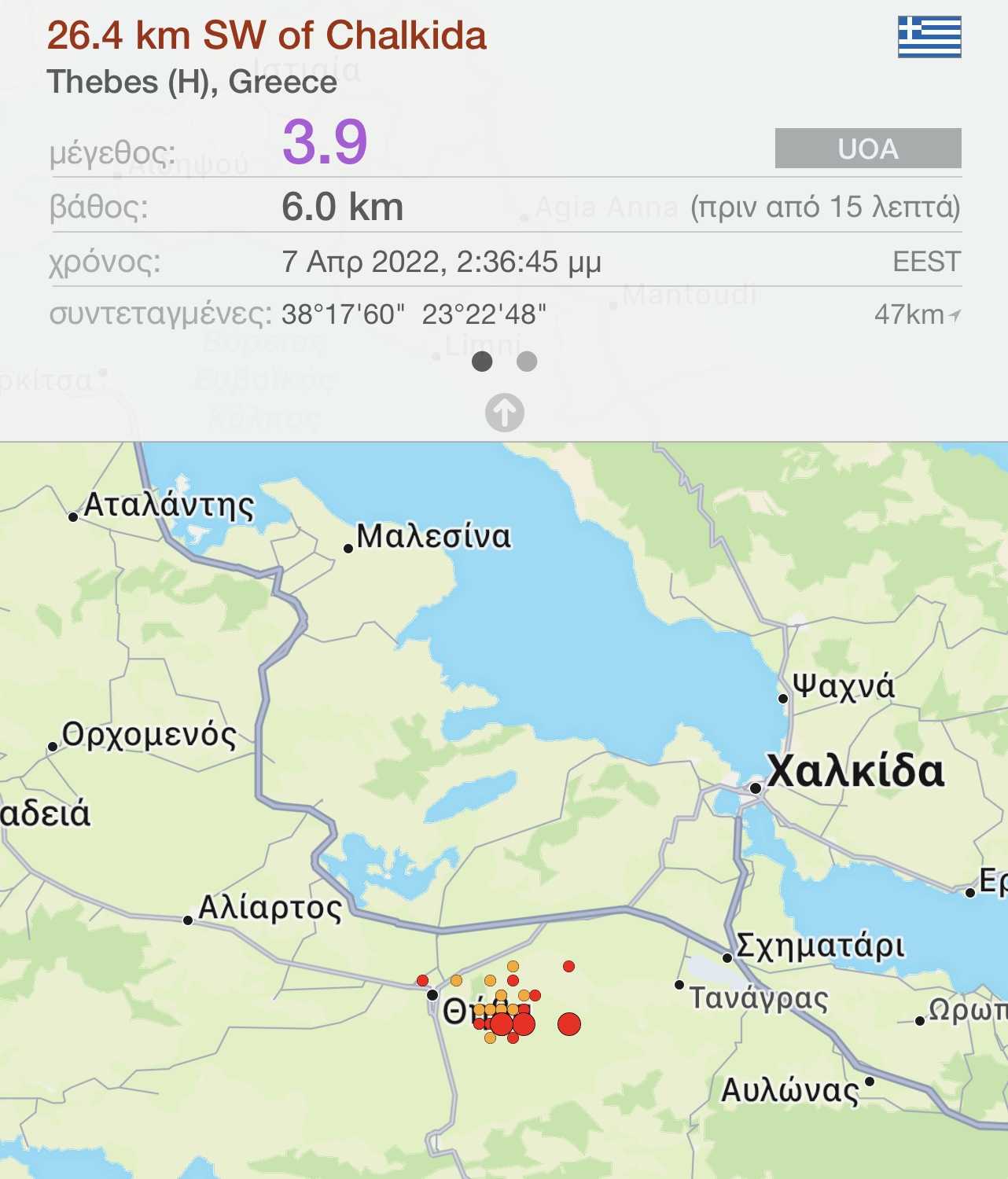Collapse the info panel with the up arrow
This screenshot has height=1179, width=1008.
coord(504,413)
